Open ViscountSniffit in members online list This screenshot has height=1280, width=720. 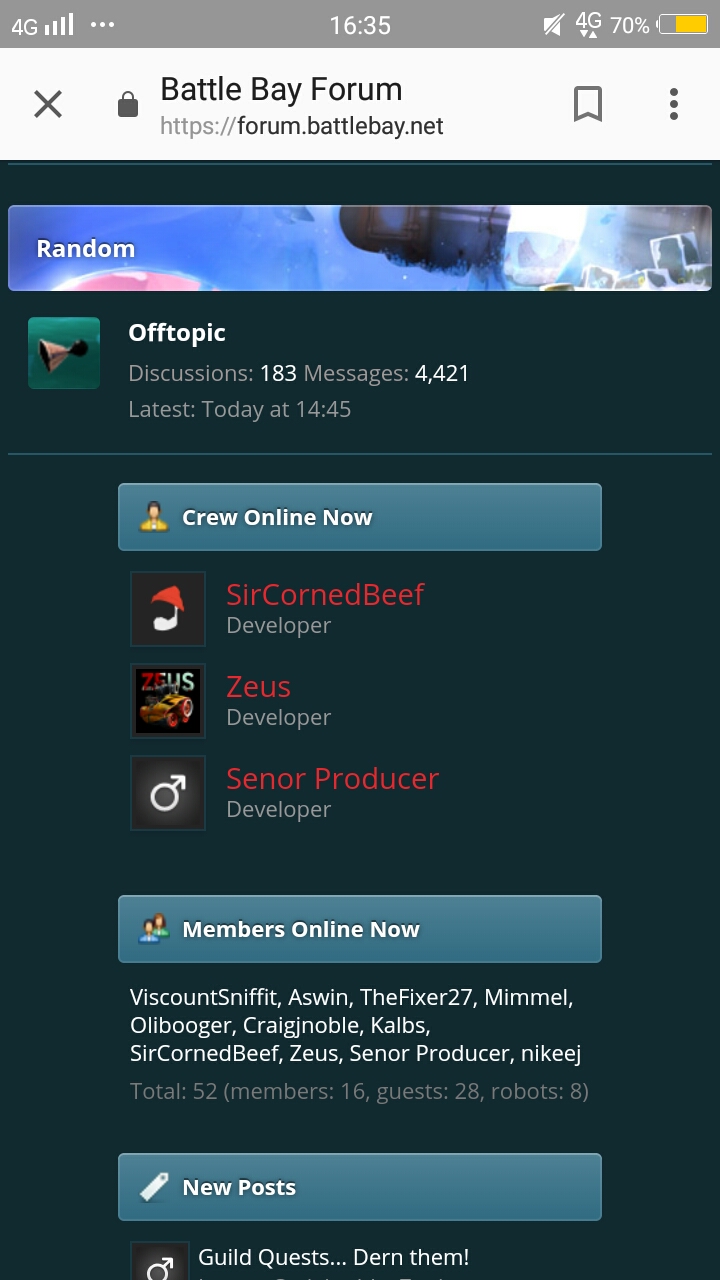pyautogui.click(x=207, y=997)
